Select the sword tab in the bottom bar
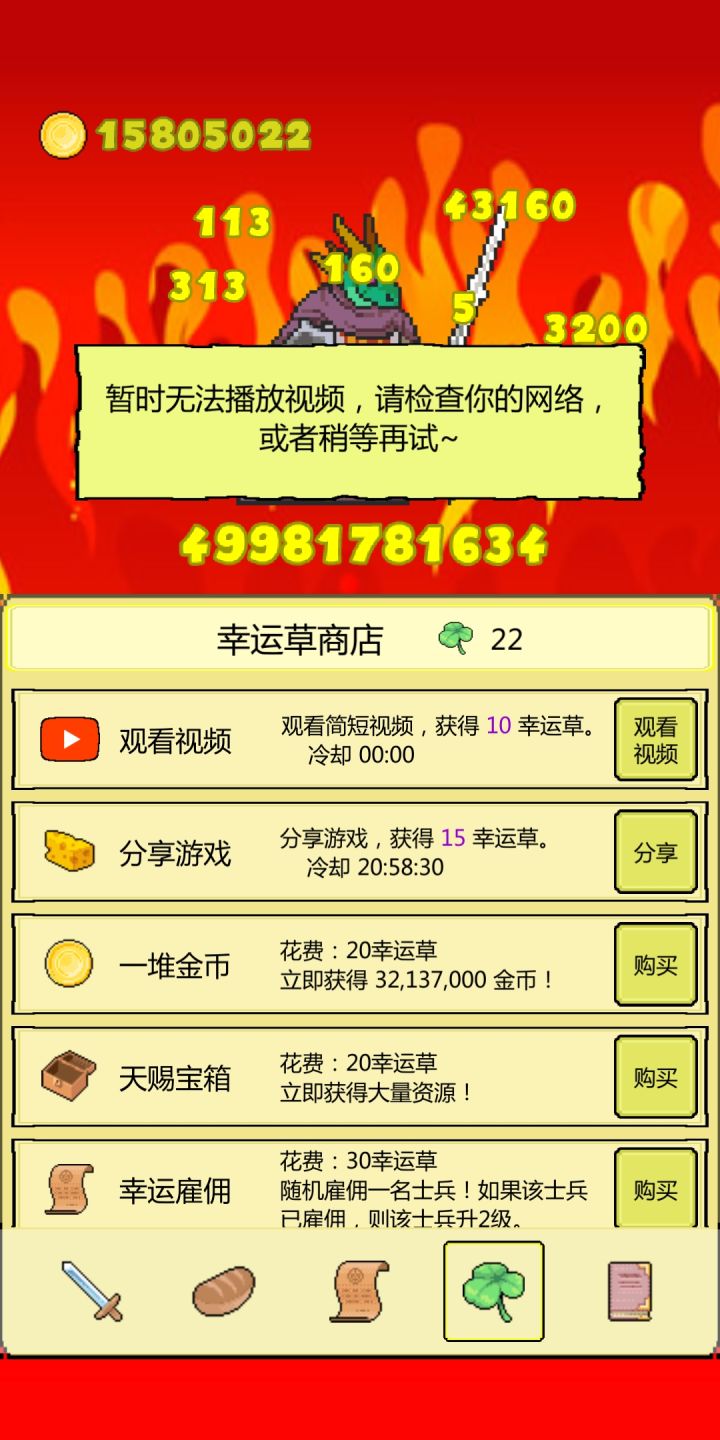Image resolution: width=720 pixels, height=1440 pixels. pyautogui.click(x=90, y=1290)
